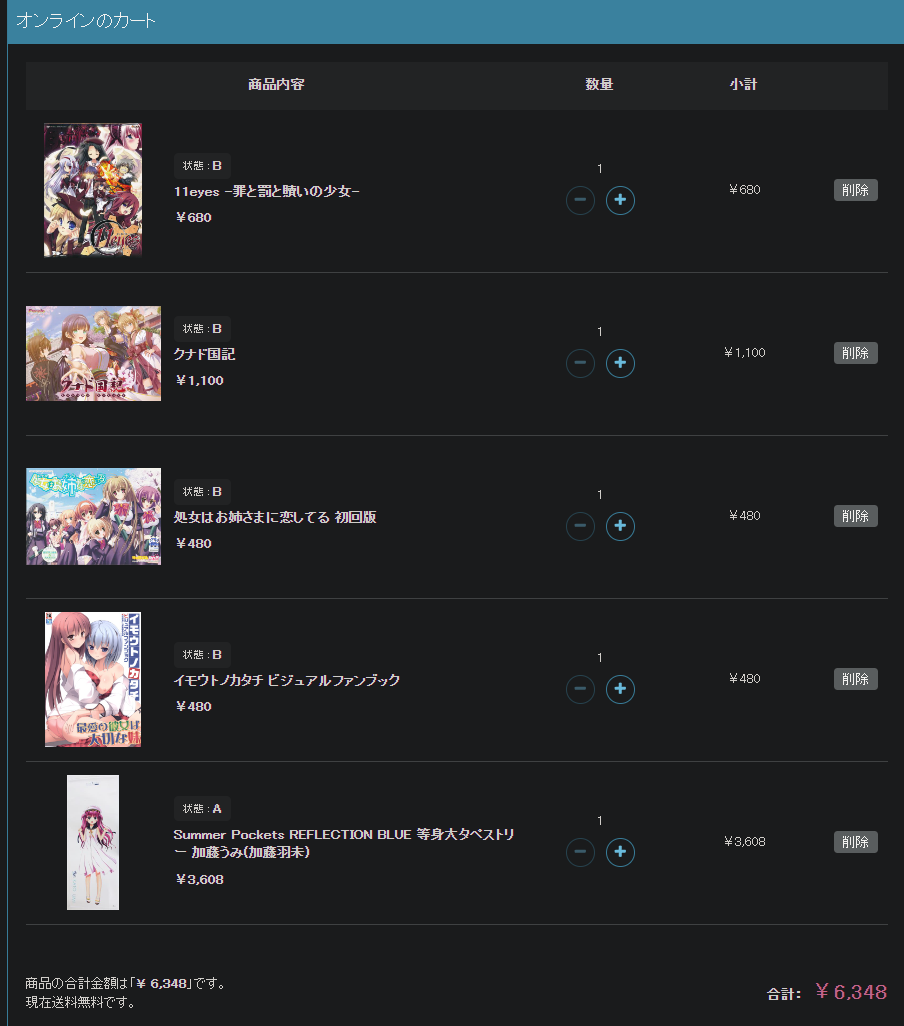Image resolution: width=904 pixels, height=1026 pixels.
Task: Decrease quantity of 11eyes item
Action: [x=580, y=201]
